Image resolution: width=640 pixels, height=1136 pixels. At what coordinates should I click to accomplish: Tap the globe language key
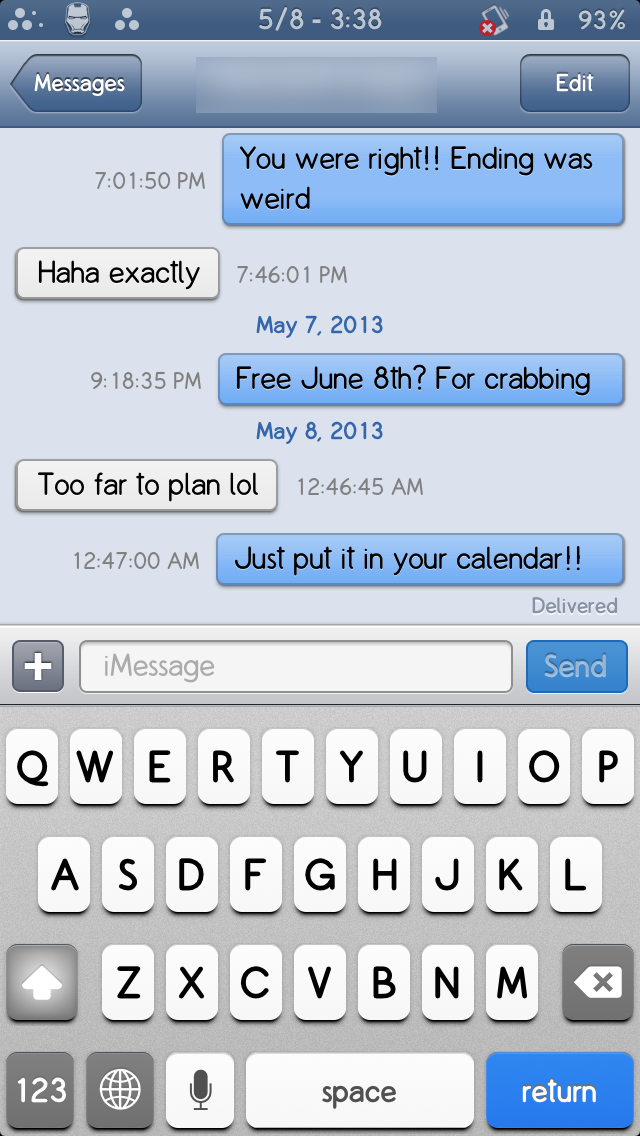pos(120,1090)
